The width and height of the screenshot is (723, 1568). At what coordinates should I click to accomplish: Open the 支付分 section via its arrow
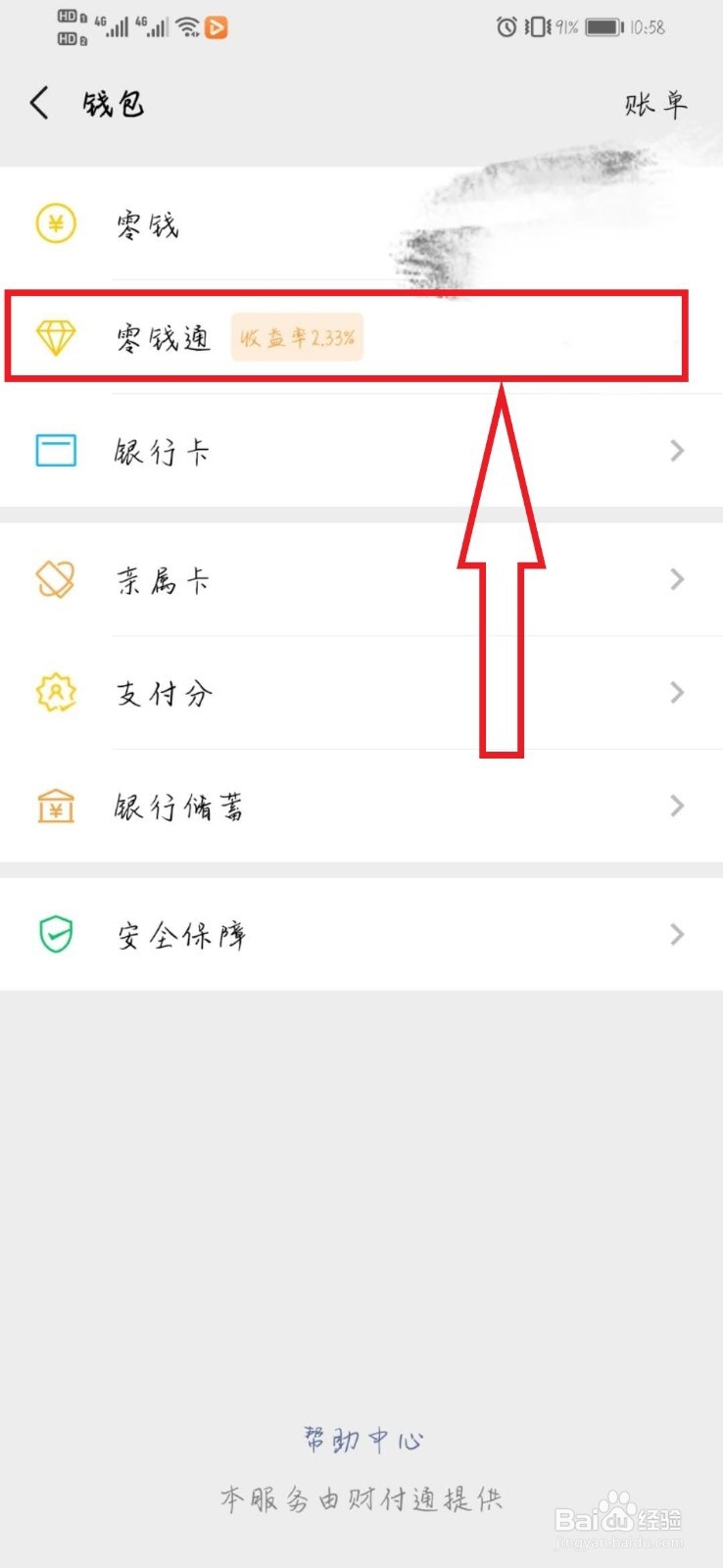(676, 693)
